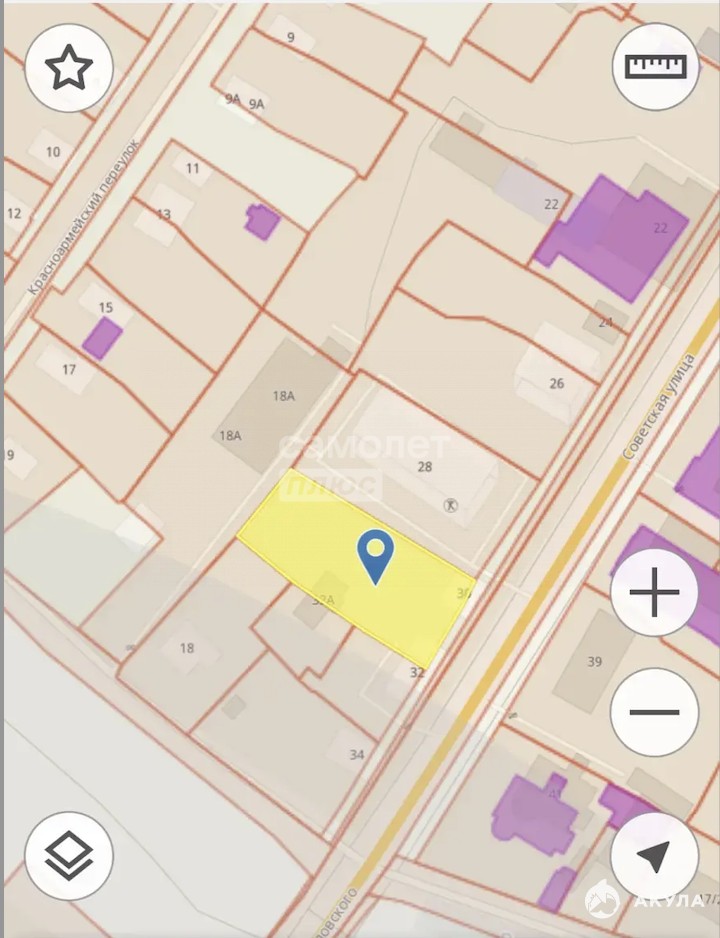Tap the blue pin on the highlighted plot

376,555
